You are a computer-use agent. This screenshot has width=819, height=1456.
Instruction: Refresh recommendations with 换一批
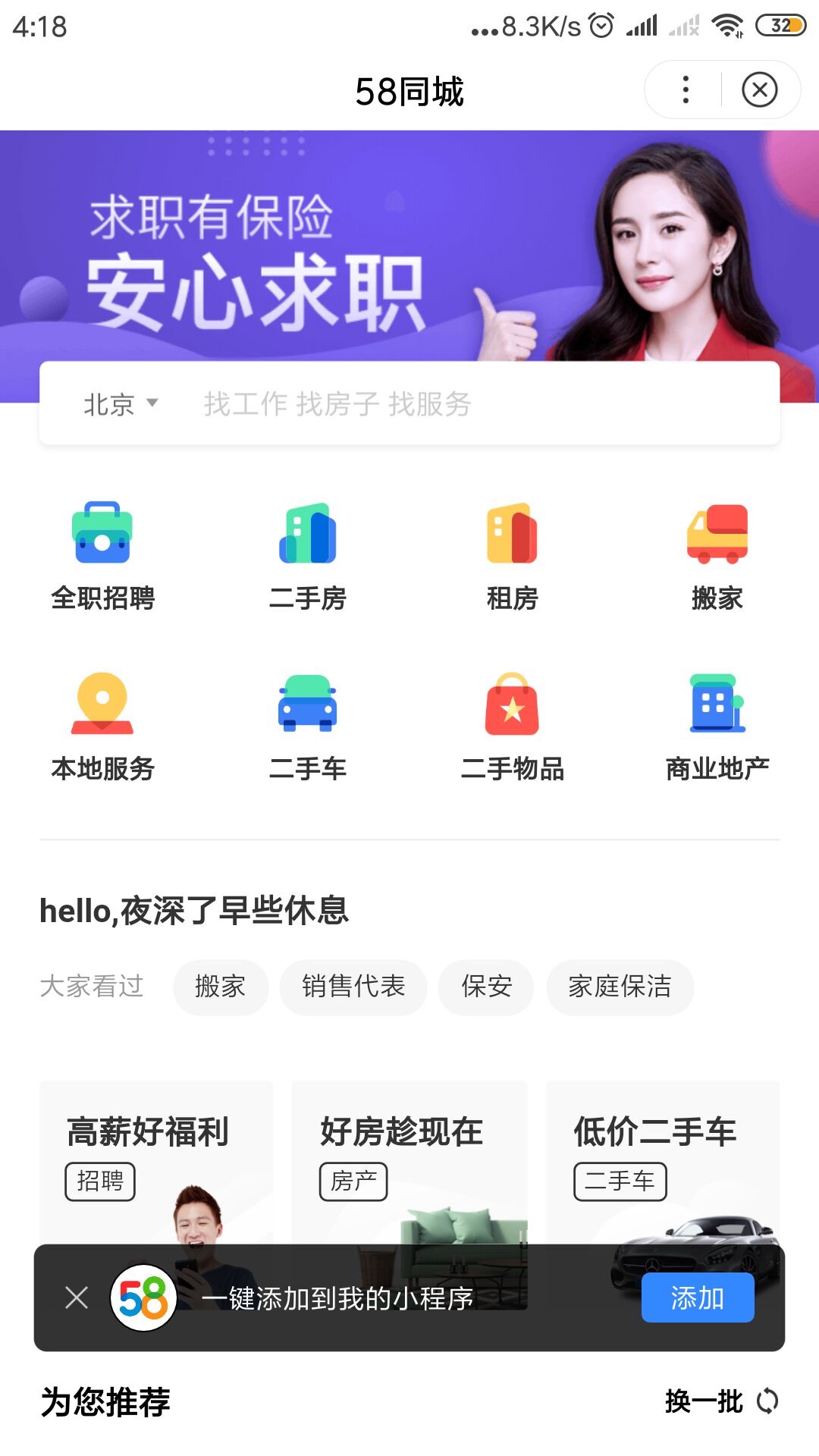[720, 1401]
